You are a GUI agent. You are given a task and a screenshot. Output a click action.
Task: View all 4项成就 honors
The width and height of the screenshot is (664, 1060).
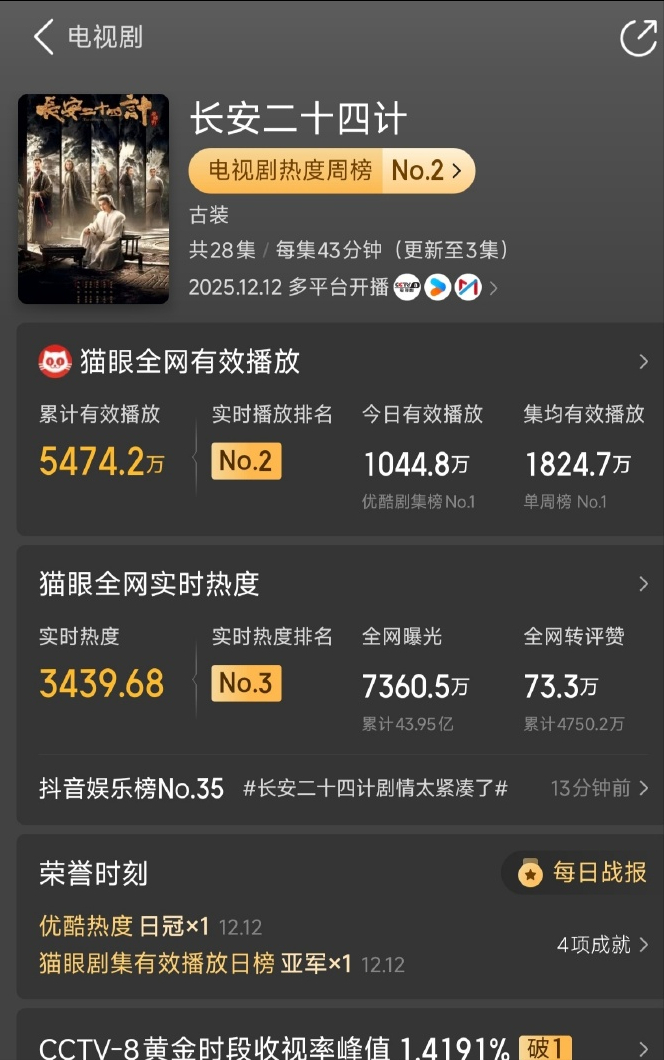[x=603, y=944]
